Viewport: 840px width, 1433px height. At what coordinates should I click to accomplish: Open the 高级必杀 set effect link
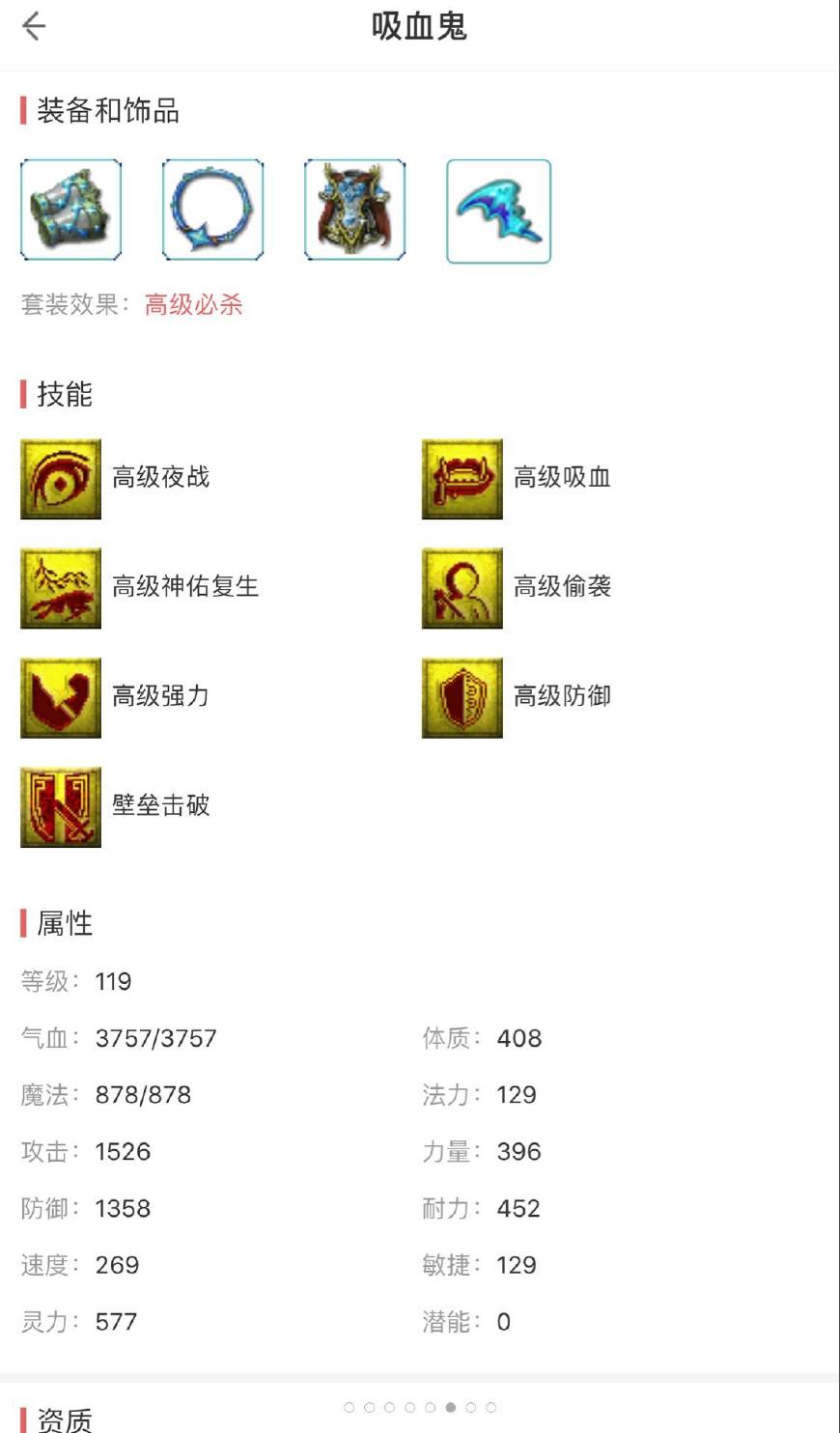click(x=191, y=304)
